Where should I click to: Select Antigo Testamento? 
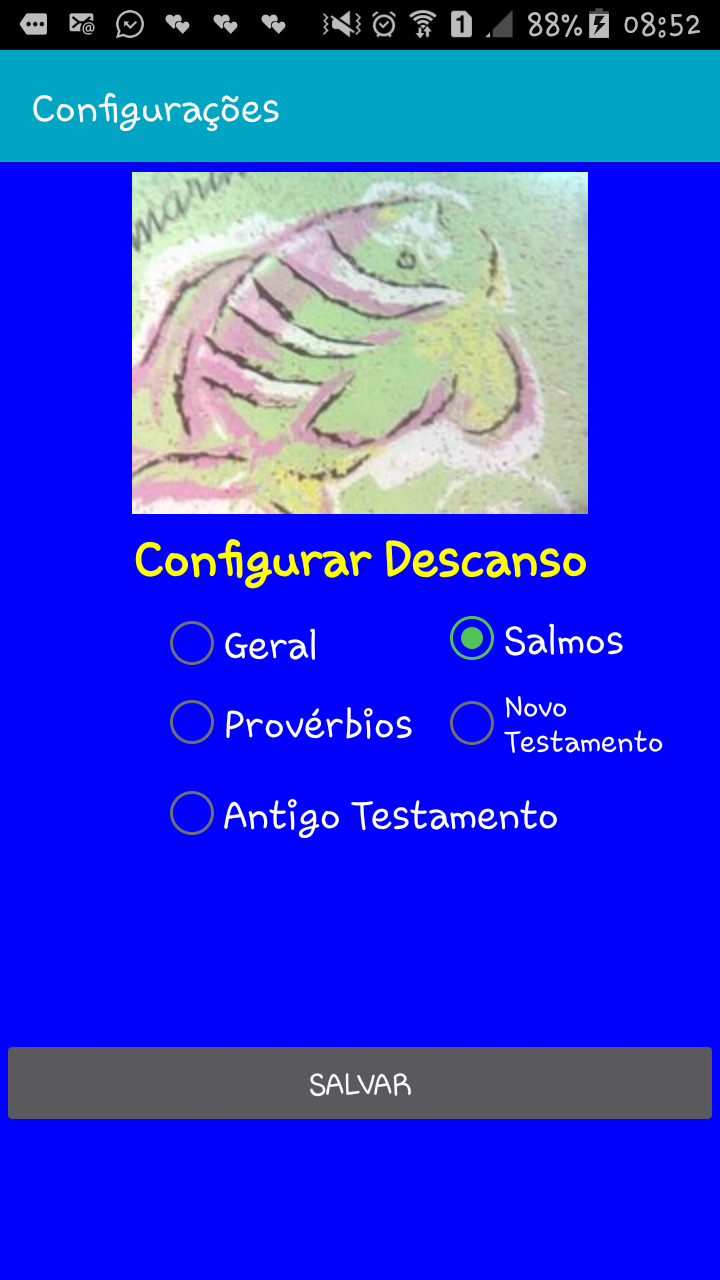[192, 813]
